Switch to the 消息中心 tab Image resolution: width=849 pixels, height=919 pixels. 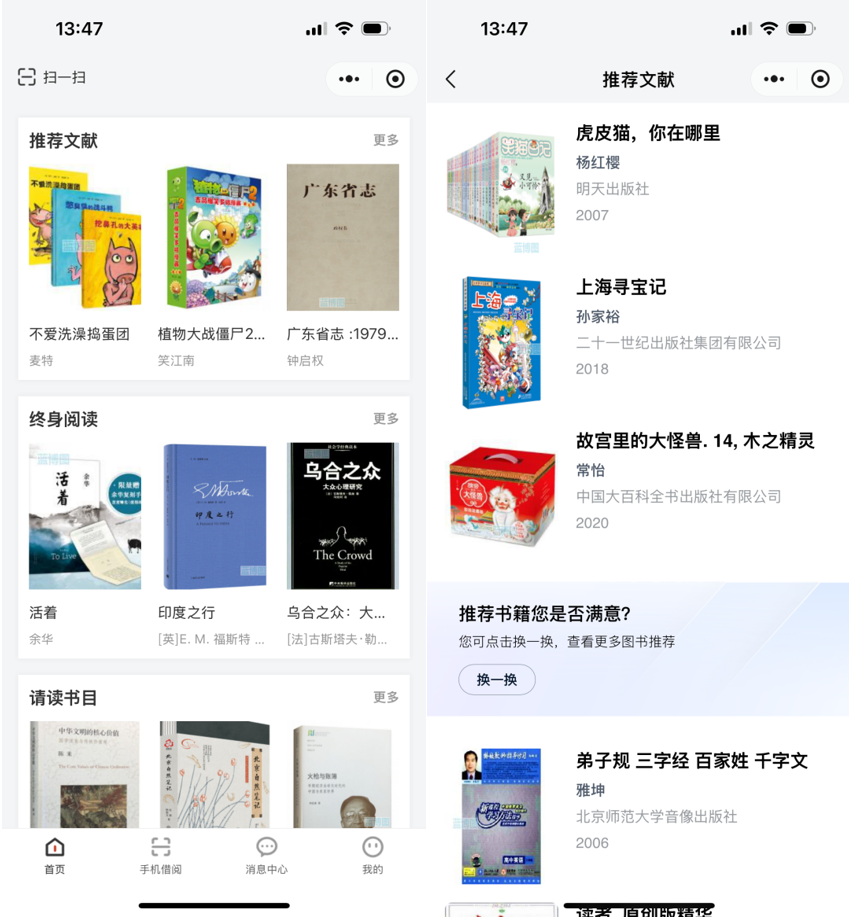coord(266,856)
